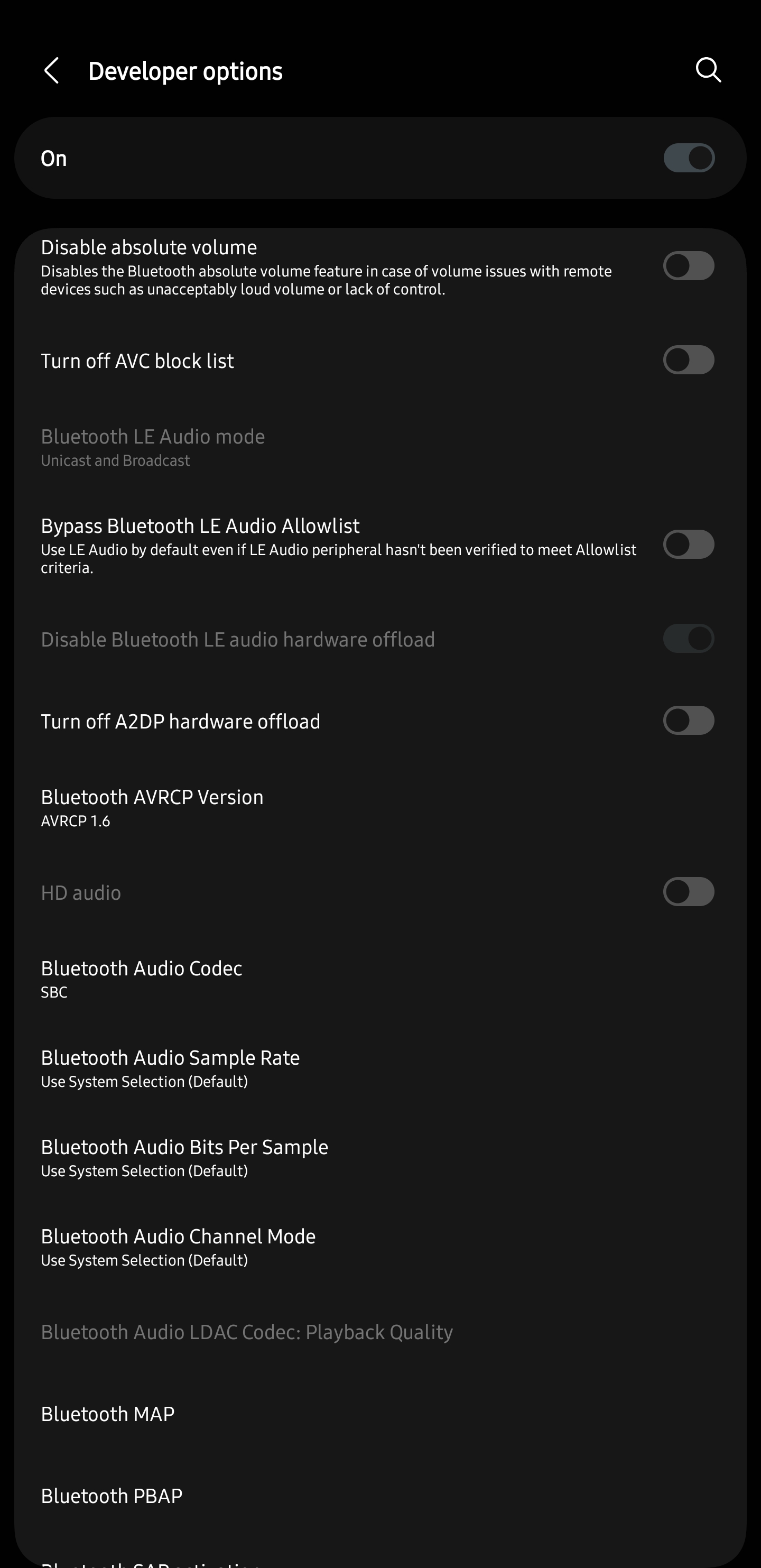Enable Bypass Bluetooth LE Audio Allowlist

tap(689, 544)
